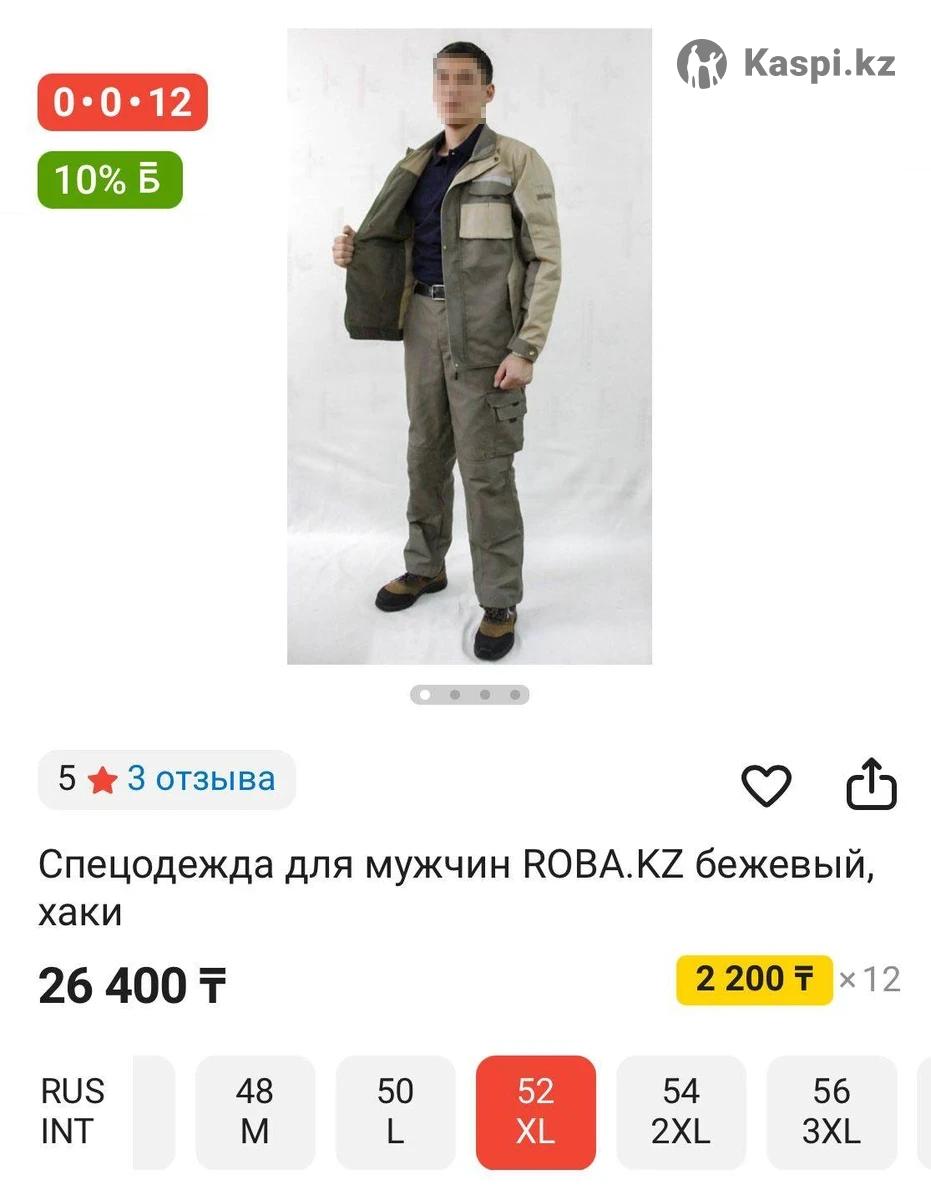This screenshot has height=1200, width=931.
Task: Add this workwear to favorites
Action: pos(766,786)
